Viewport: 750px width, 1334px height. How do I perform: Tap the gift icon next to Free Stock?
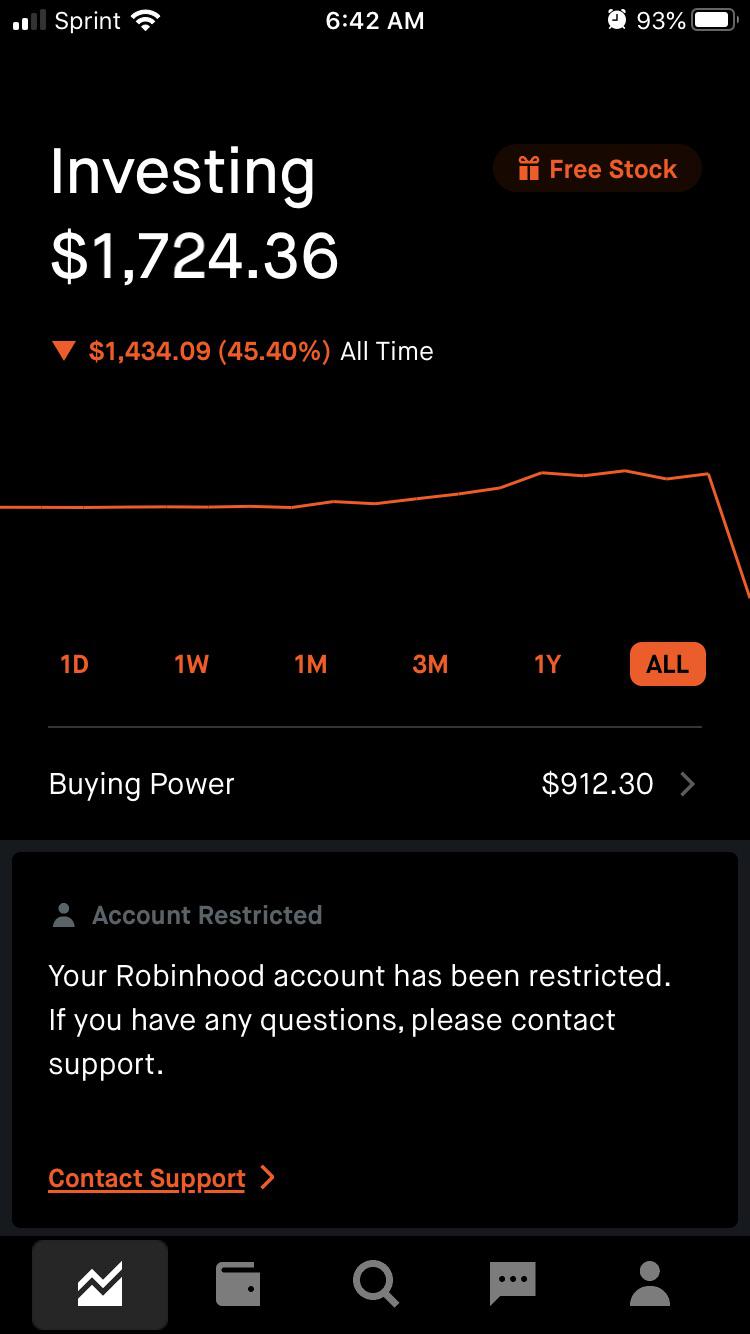[x=529, y=168]
